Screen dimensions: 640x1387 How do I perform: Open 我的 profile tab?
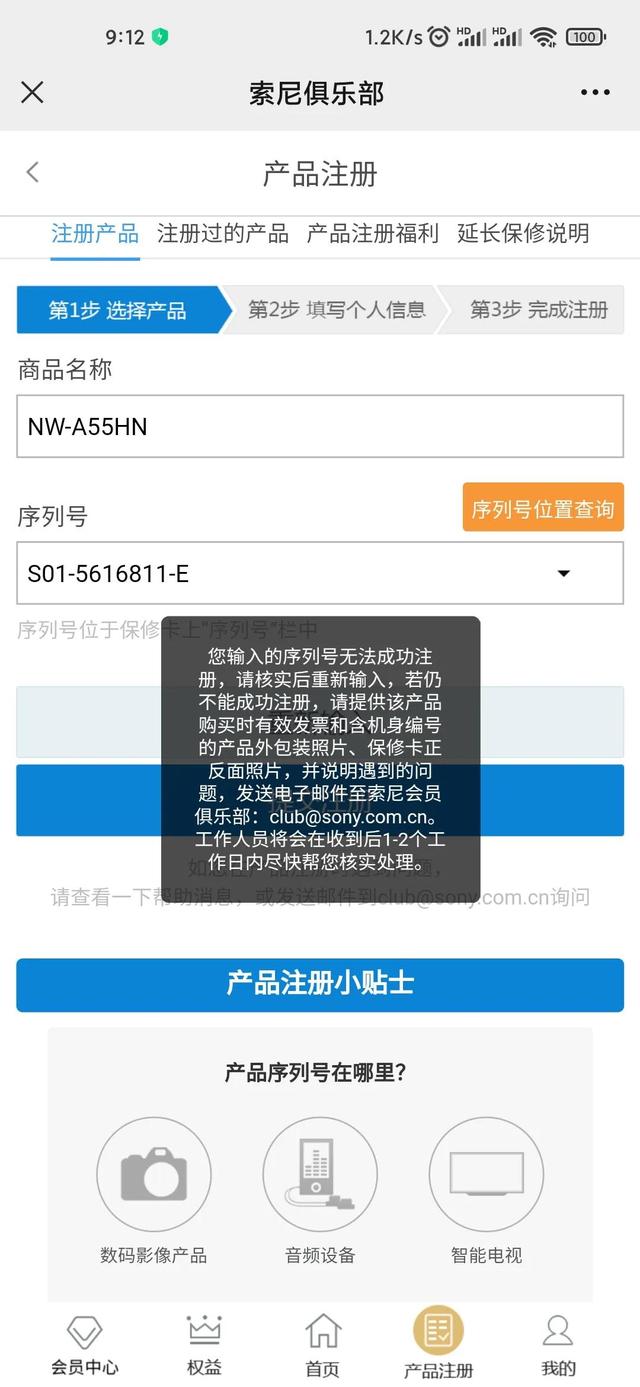click(x=558, y=1345)
